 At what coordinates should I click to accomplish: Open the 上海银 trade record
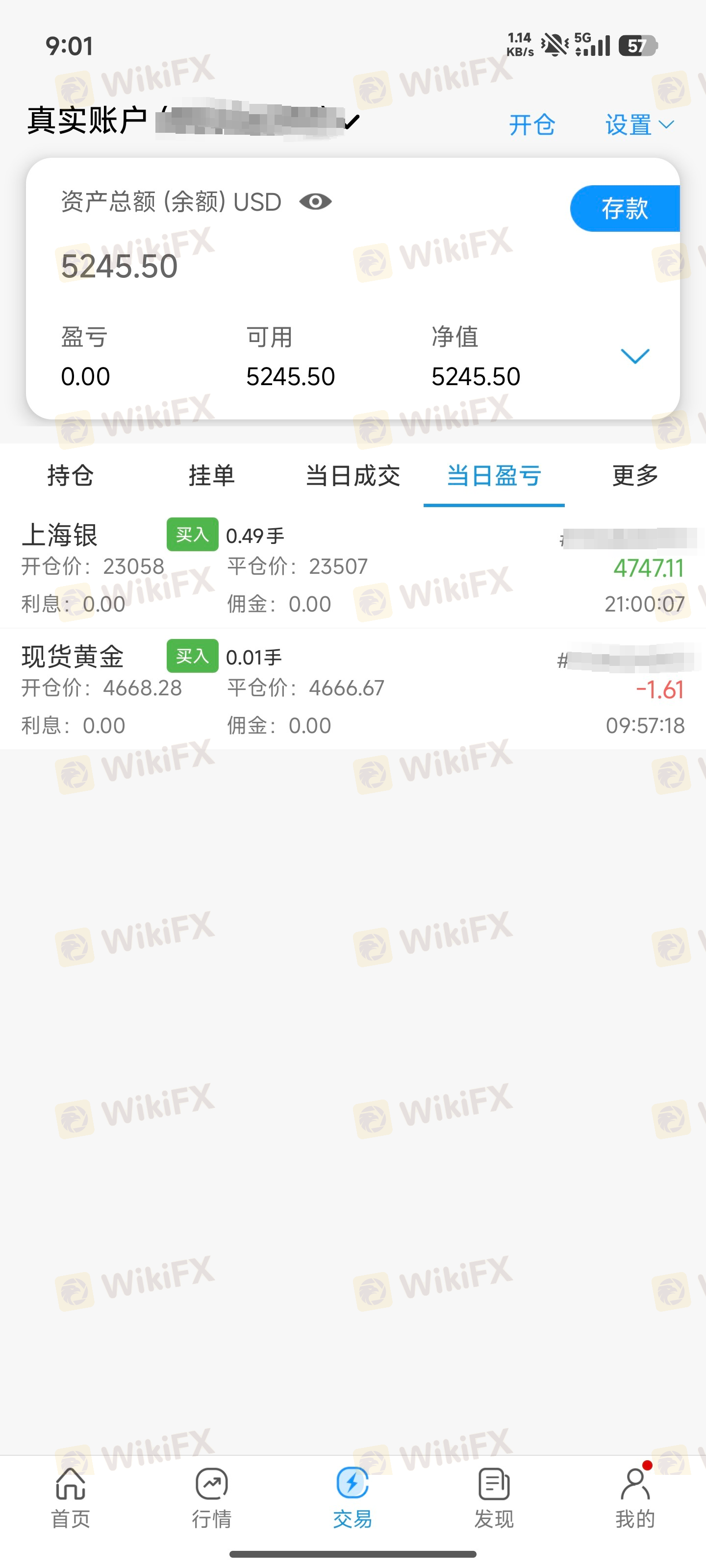[x=353, y=568]
